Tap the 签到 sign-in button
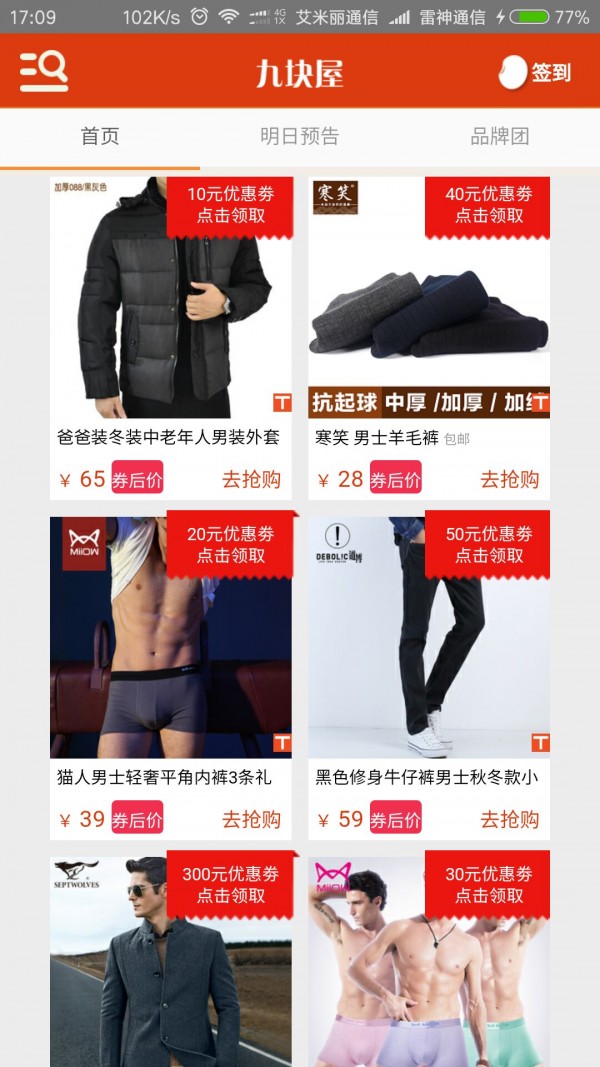This screenshot has width=600, height=1067. pos(536,72)
